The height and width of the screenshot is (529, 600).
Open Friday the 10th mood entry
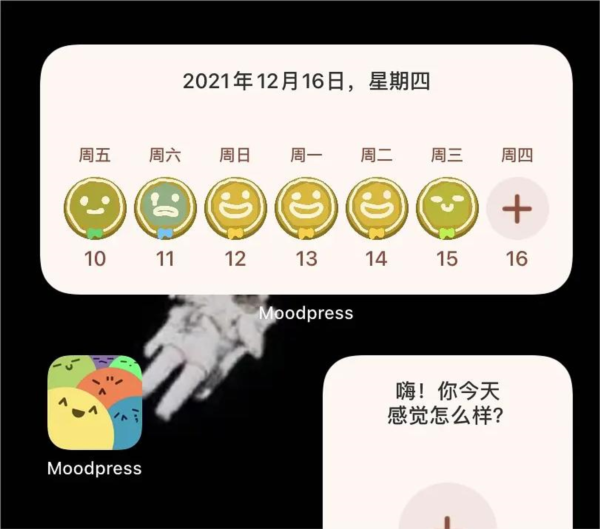(x=95, y=209)
